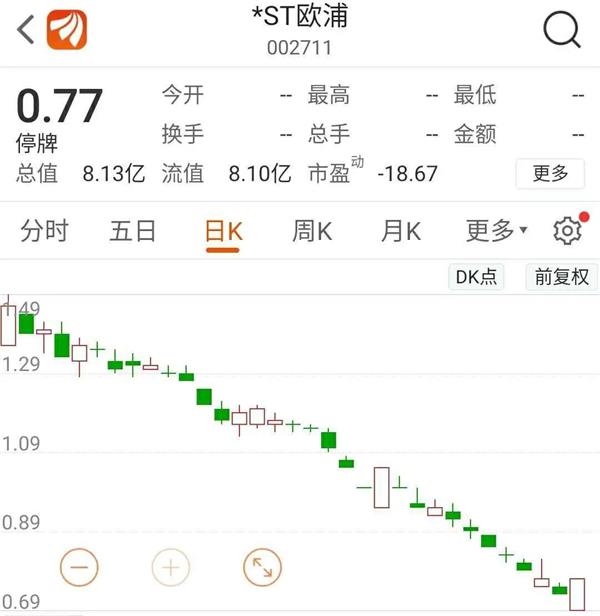Switch to the 分时 tab
The height and width of the screenshot is (616, 600).
point(44,231)
